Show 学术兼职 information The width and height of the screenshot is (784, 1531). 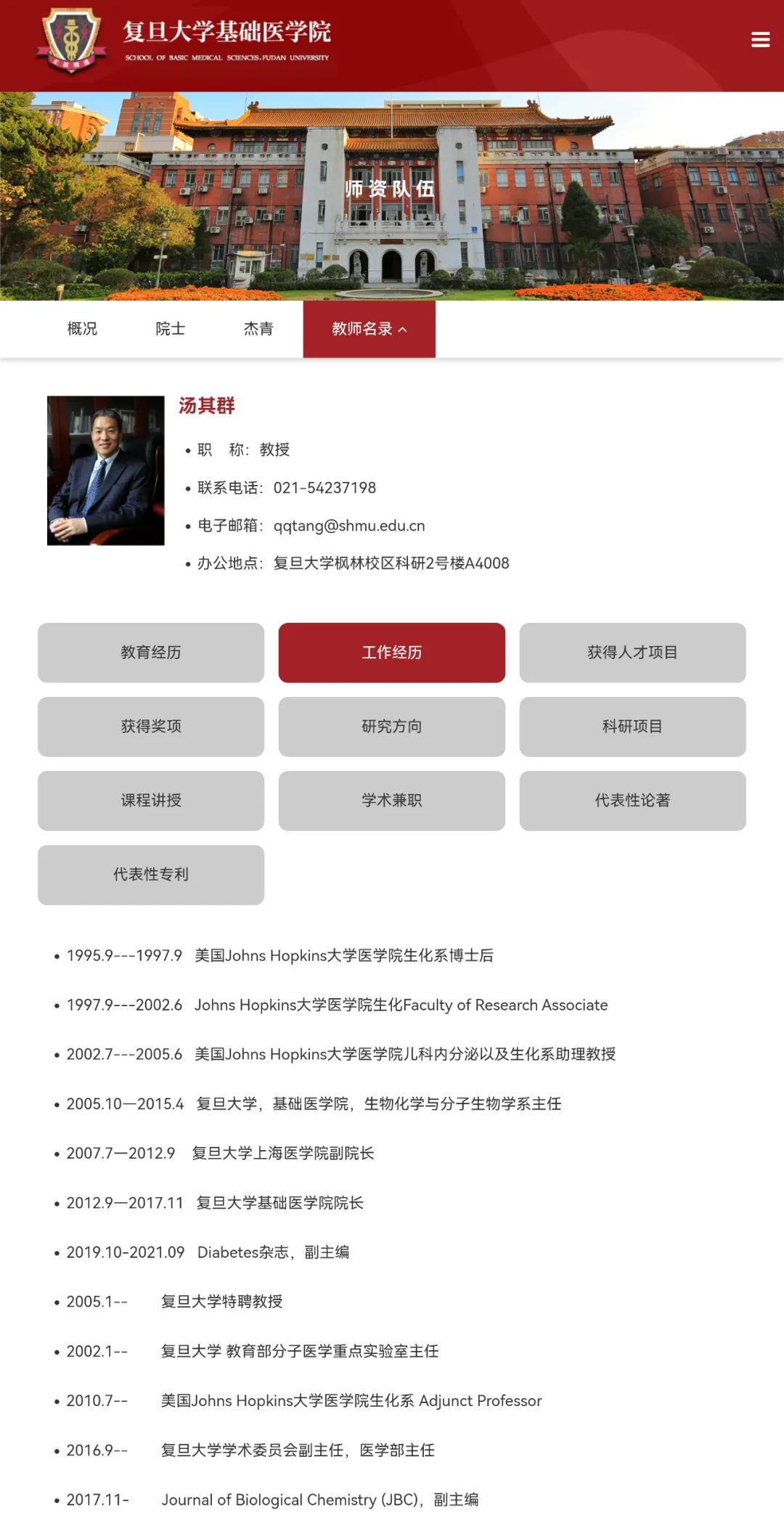392,801
